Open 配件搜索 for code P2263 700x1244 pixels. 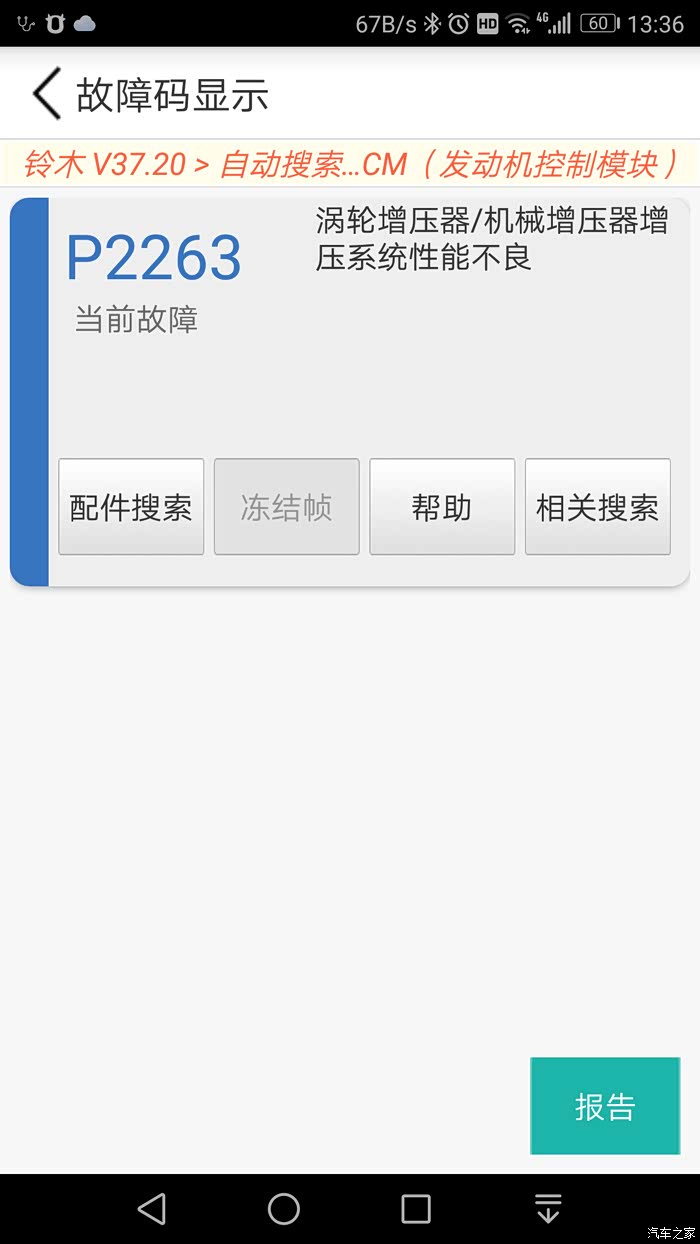click(x=131, y=507)
